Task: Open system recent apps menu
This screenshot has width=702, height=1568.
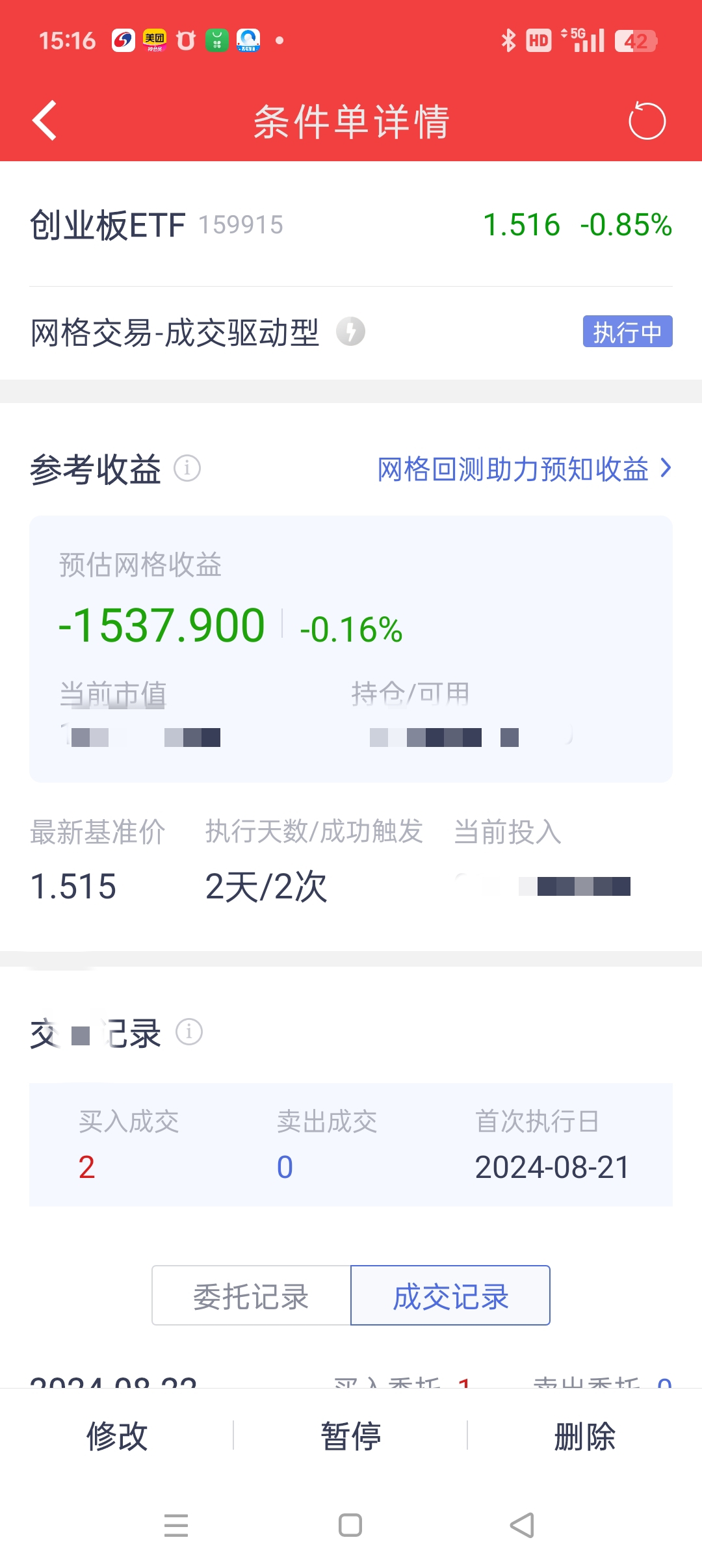Action: [x=176, y=1525]
